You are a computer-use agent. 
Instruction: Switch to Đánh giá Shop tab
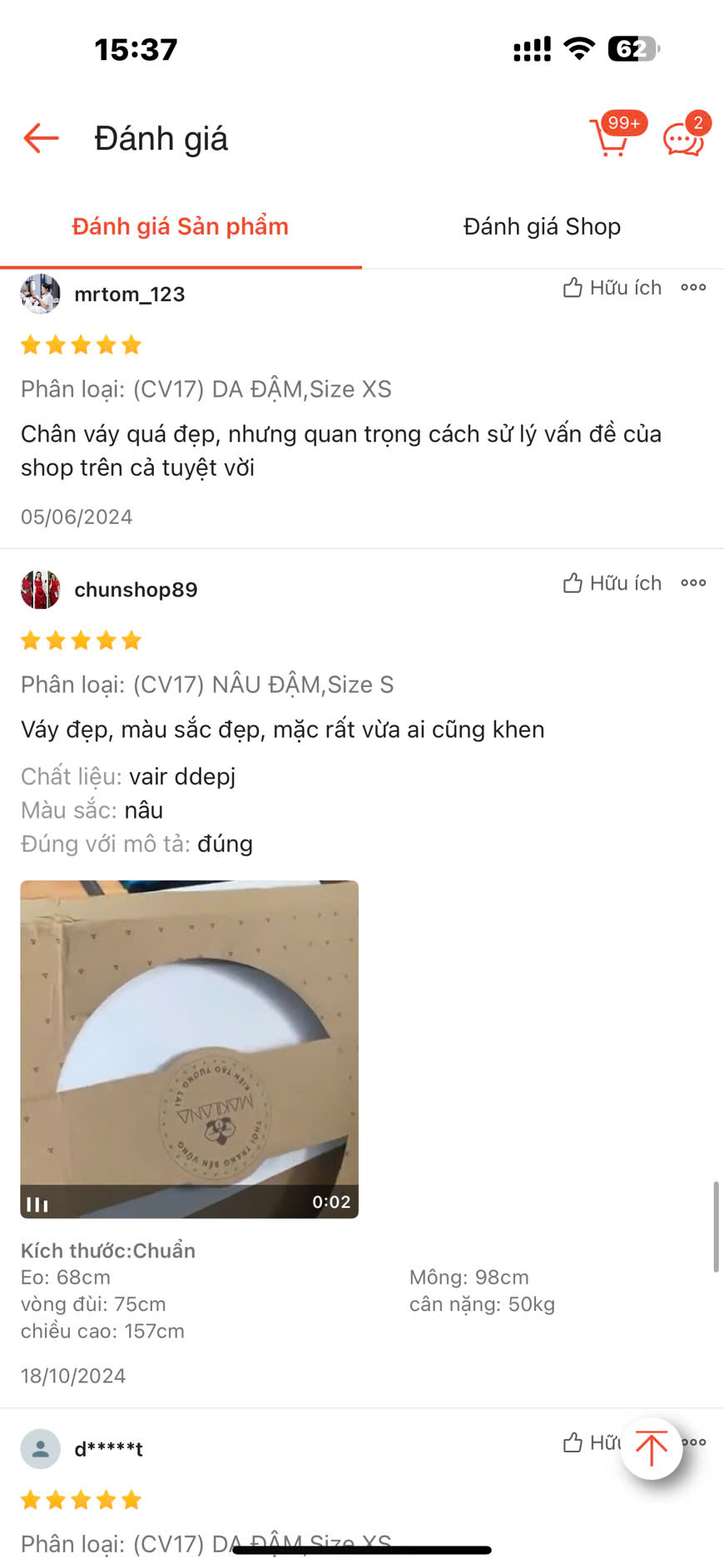click(x=542, y=226)
